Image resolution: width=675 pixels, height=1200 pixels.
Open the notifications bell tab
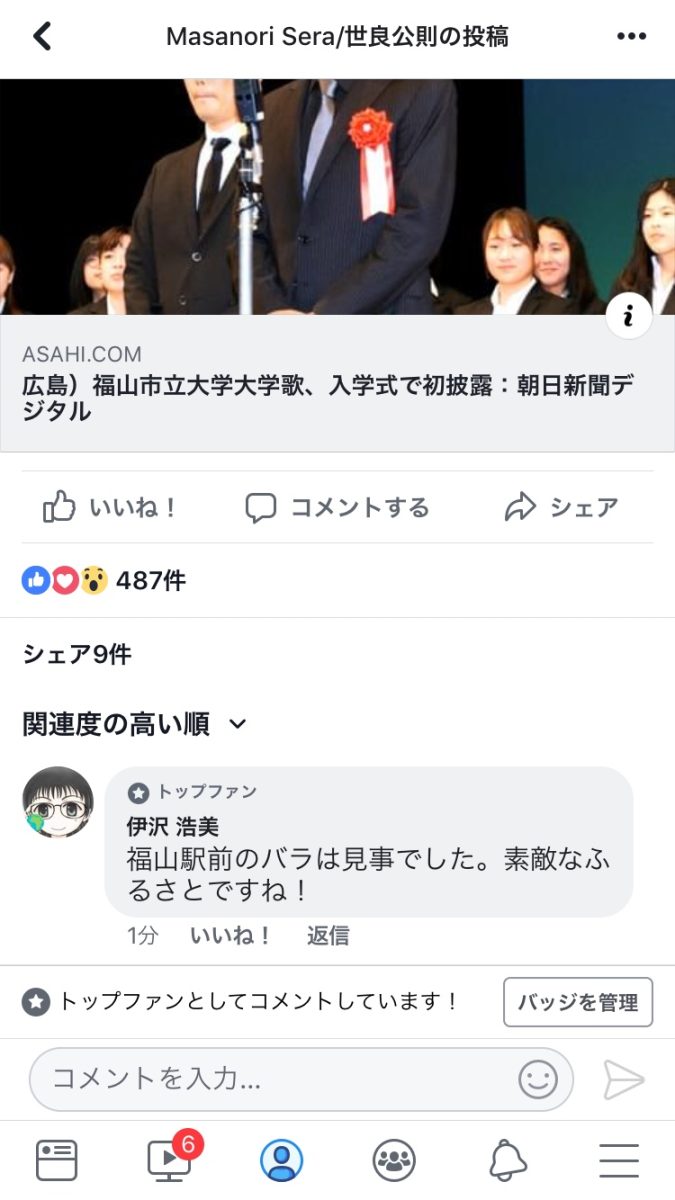pyautogui.click(x=507, y=1161)
